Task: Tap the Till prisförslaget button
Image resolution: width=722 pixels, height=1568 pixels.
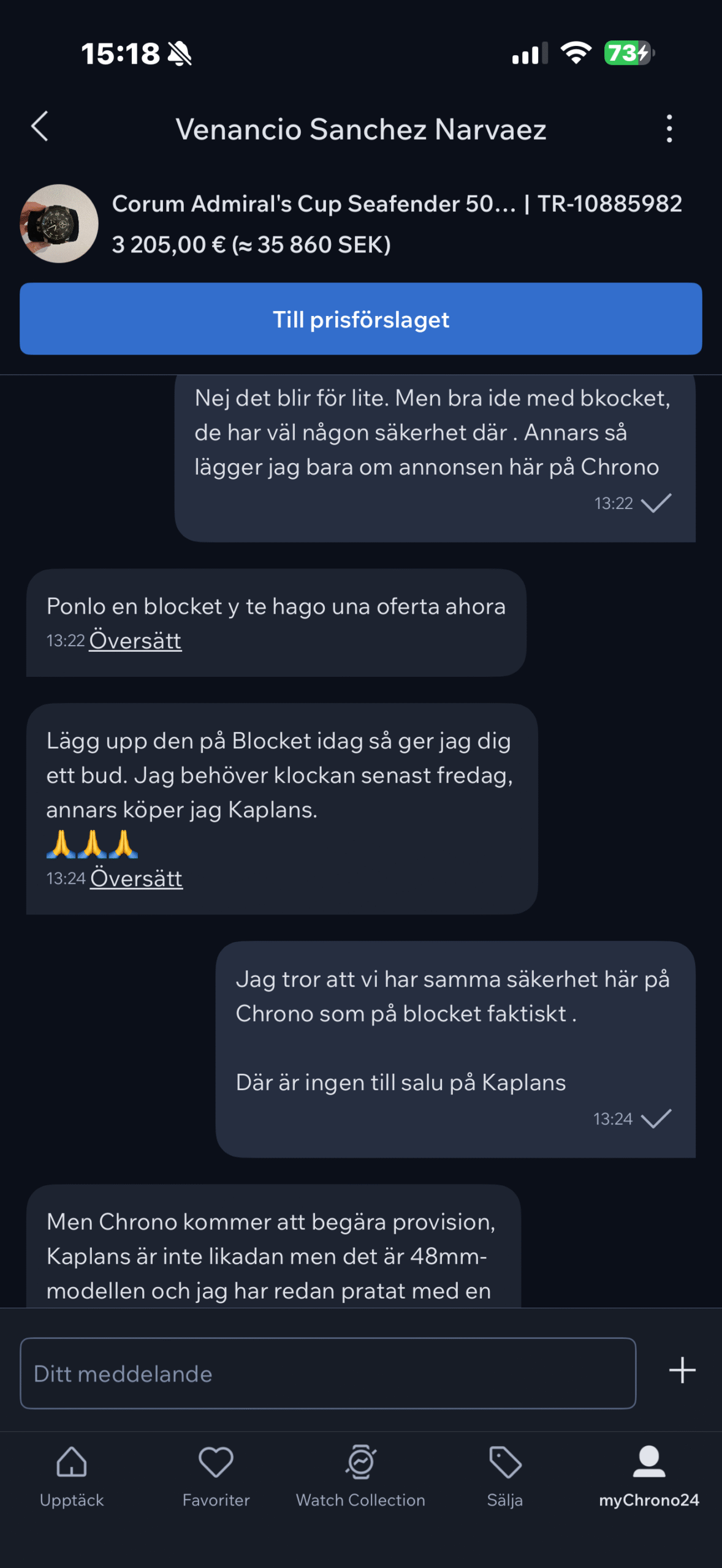Action: [x=360, y=319]
